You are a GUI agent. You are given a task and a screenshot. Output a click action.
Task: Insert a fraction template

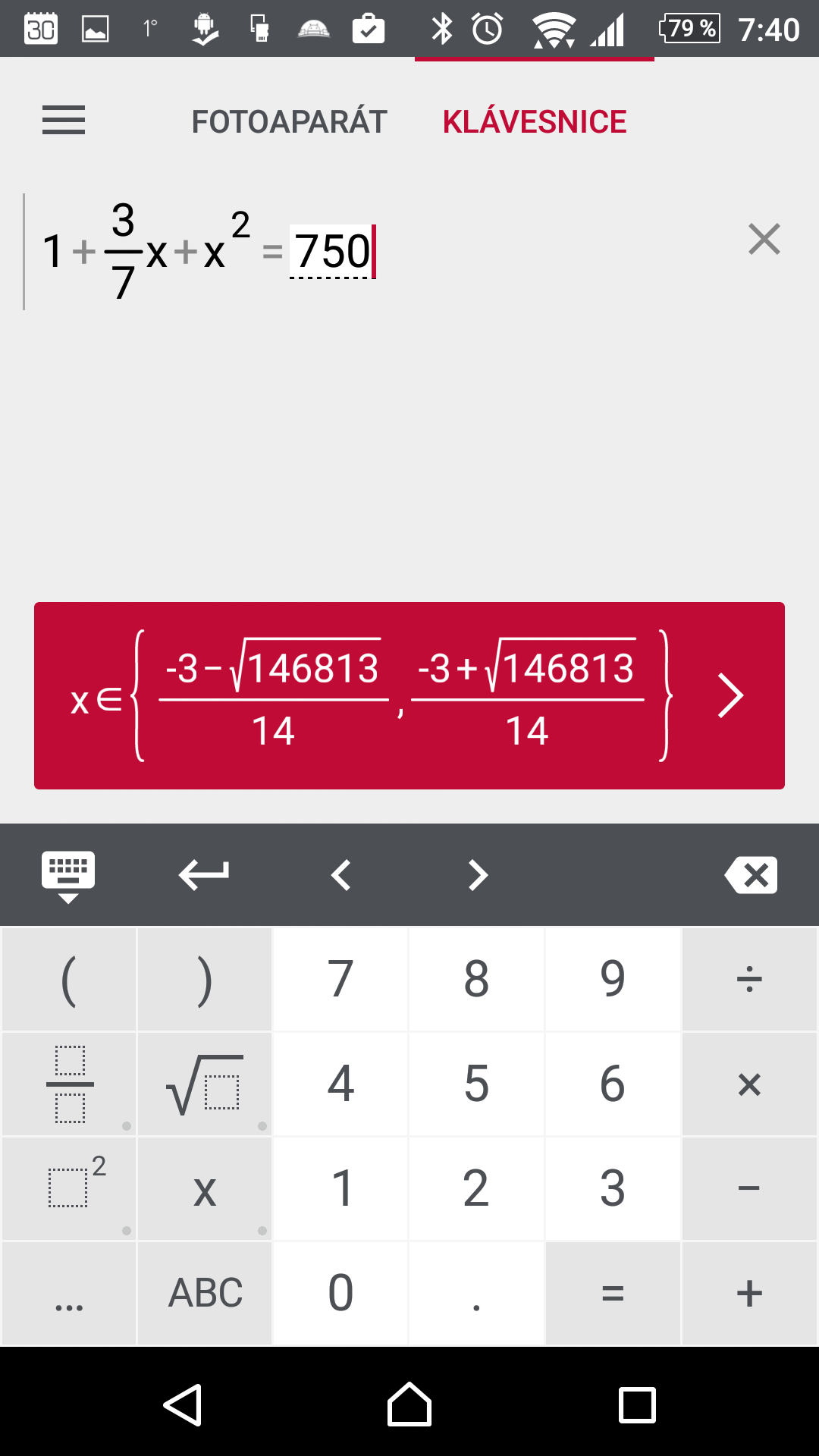coord(69,1084)
